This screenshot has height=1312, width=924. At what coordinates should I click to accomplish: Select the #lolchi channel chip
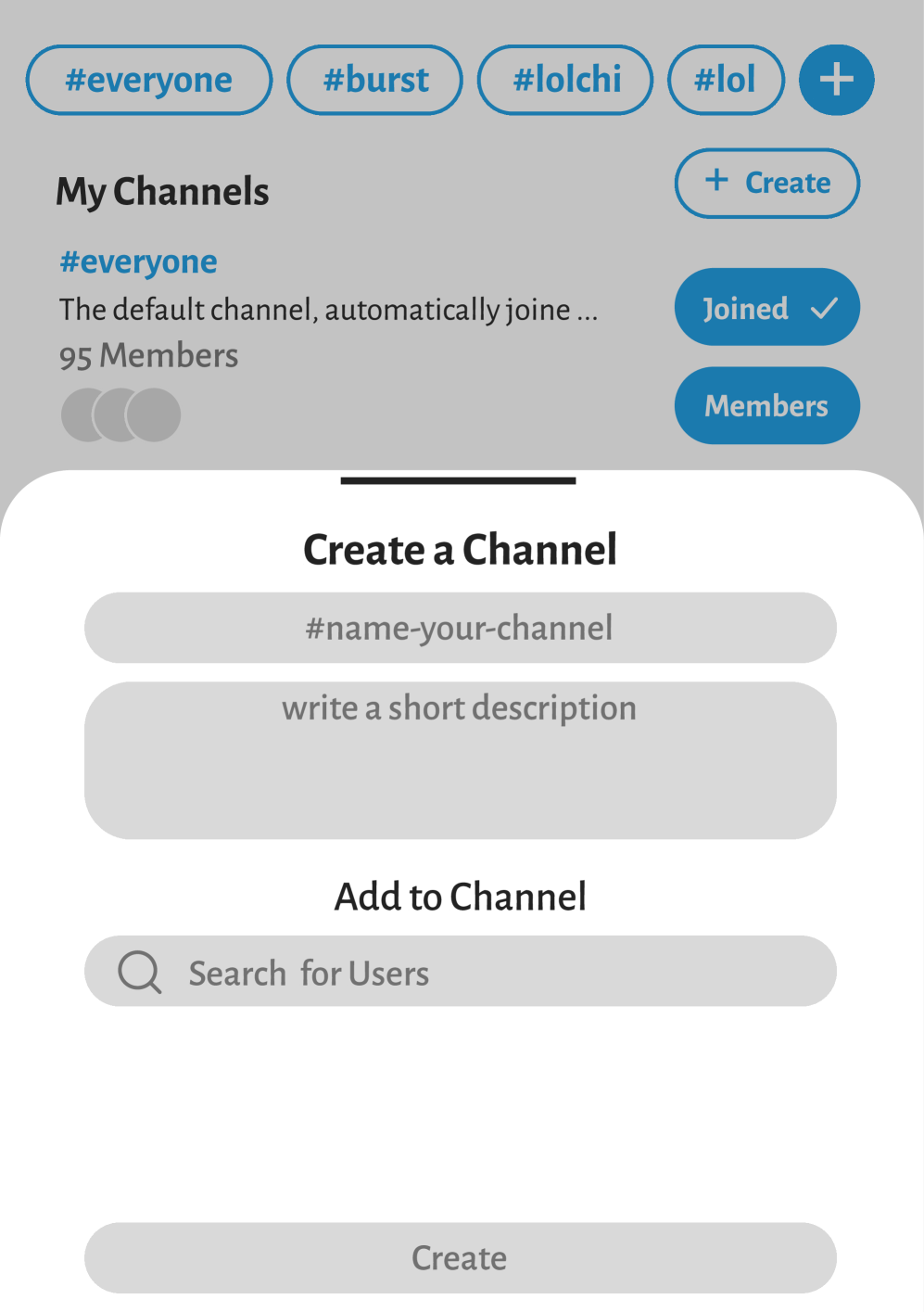pos(565,81)
